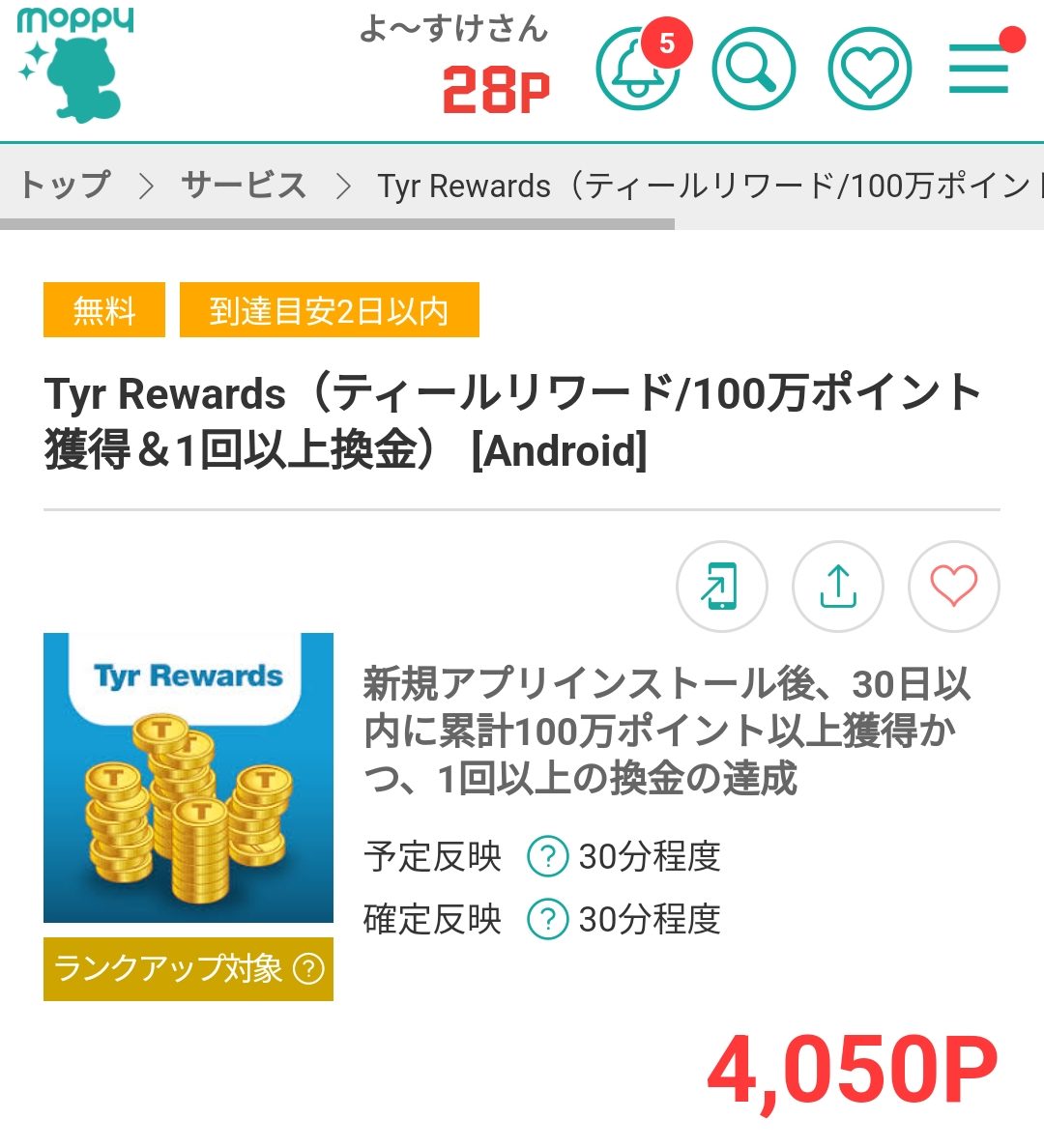Screen dimensions: 1044x1148
Task: View user points 28P
Action: 496,90
